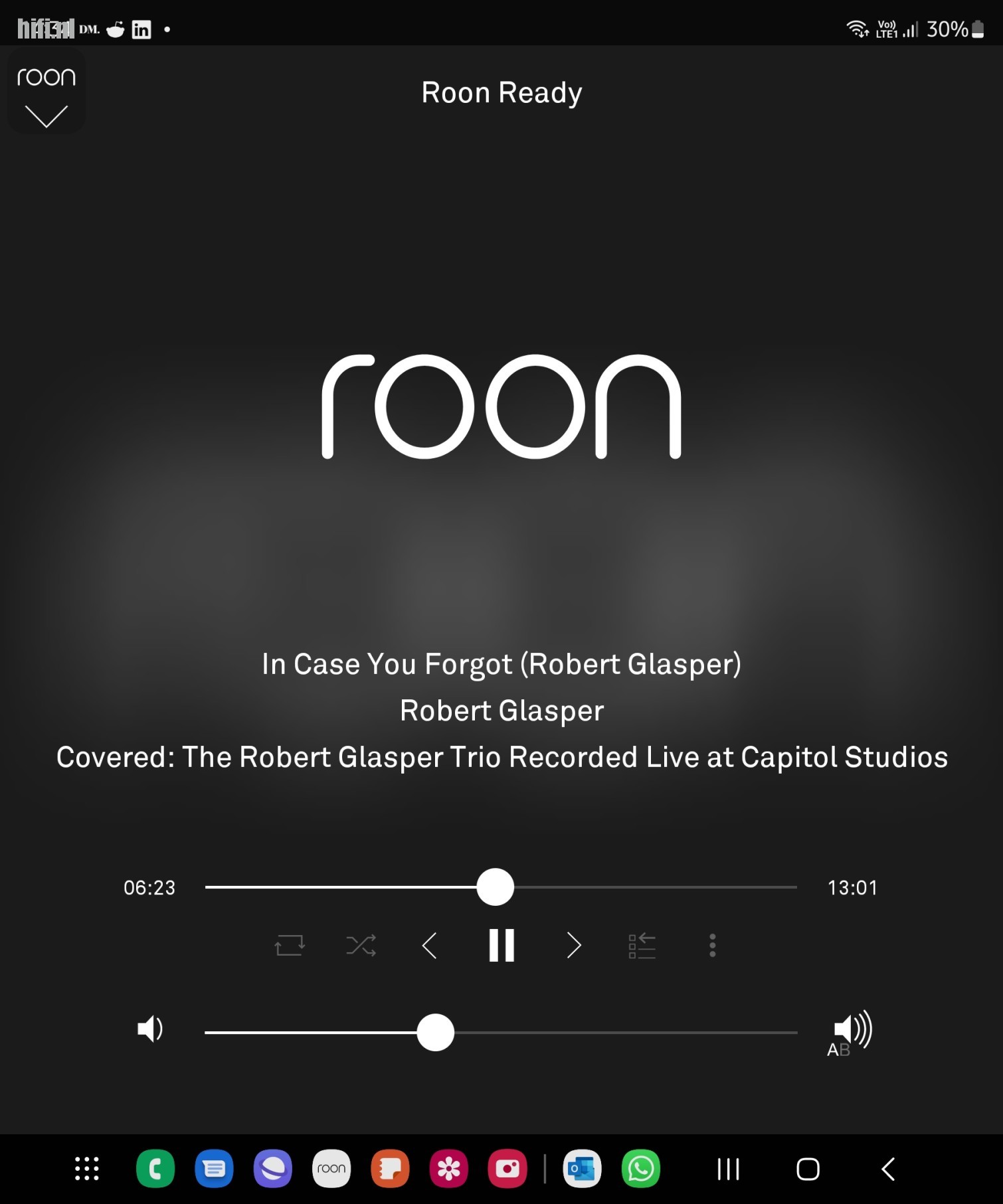Skip to the next track
The width and height of the screenshot is (1003, 1204).
click(x=574, y=945)
